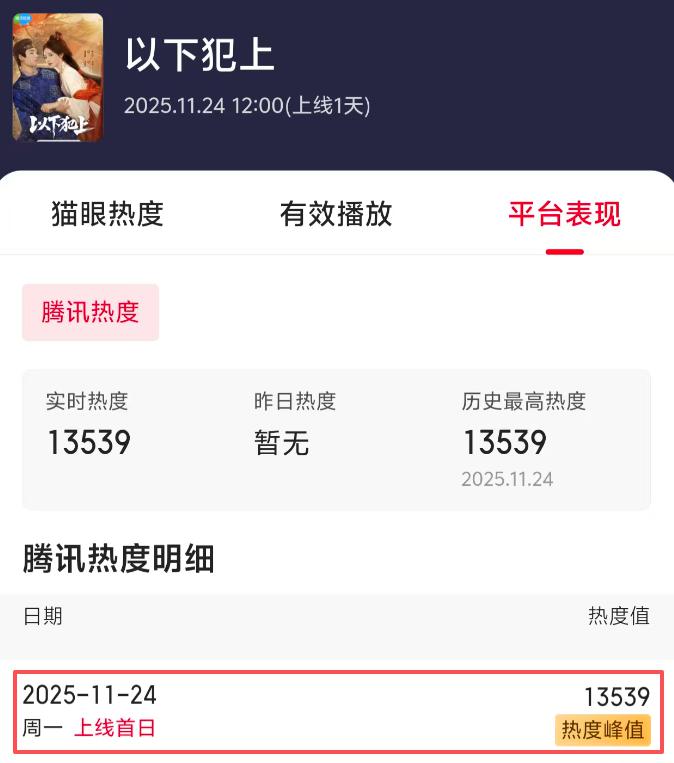Switch to the 有效播放 tab

point(336,214)
